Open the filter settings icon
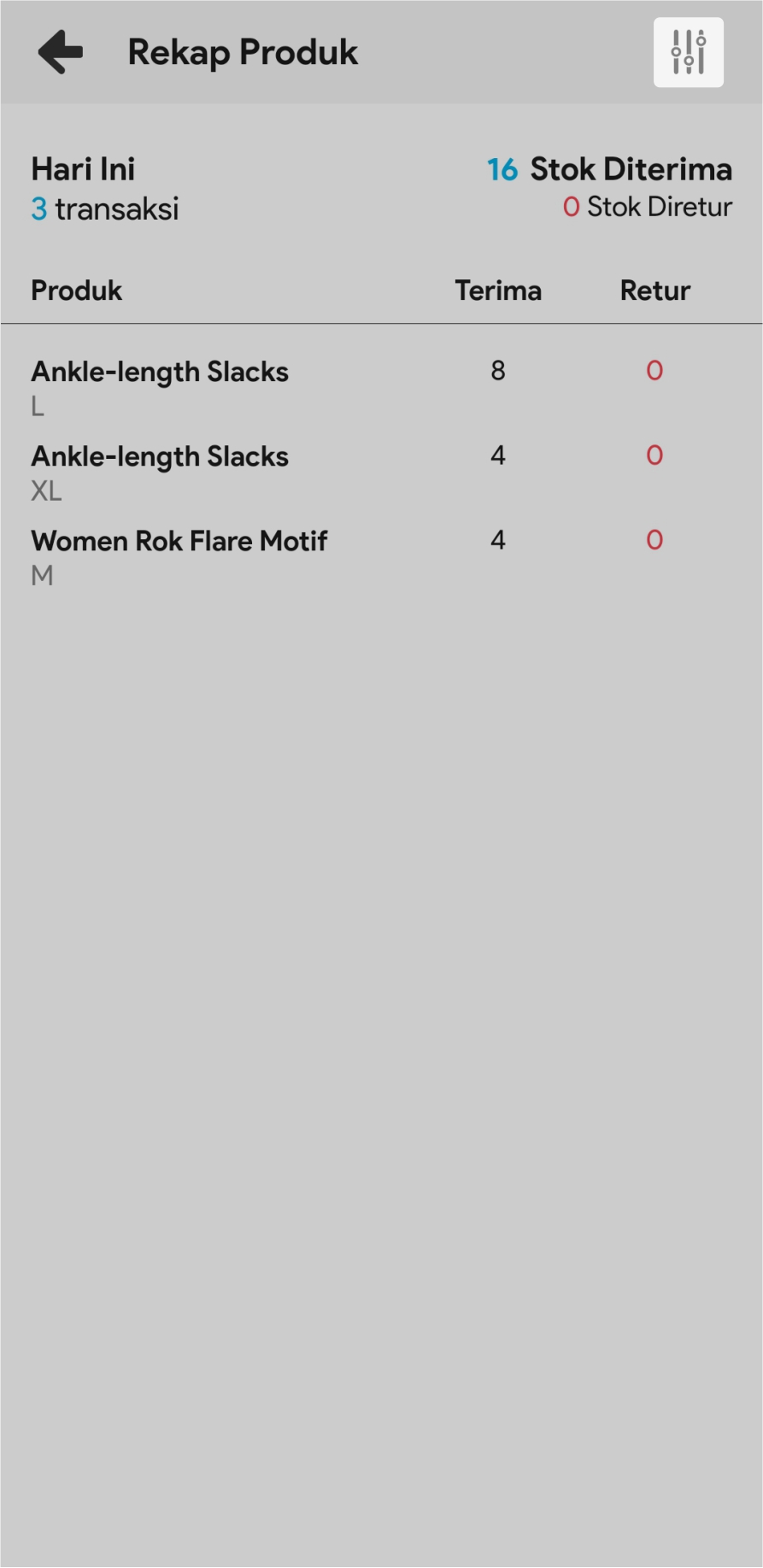This screenshot has height=1568, width=763. [x=688, y=52]
